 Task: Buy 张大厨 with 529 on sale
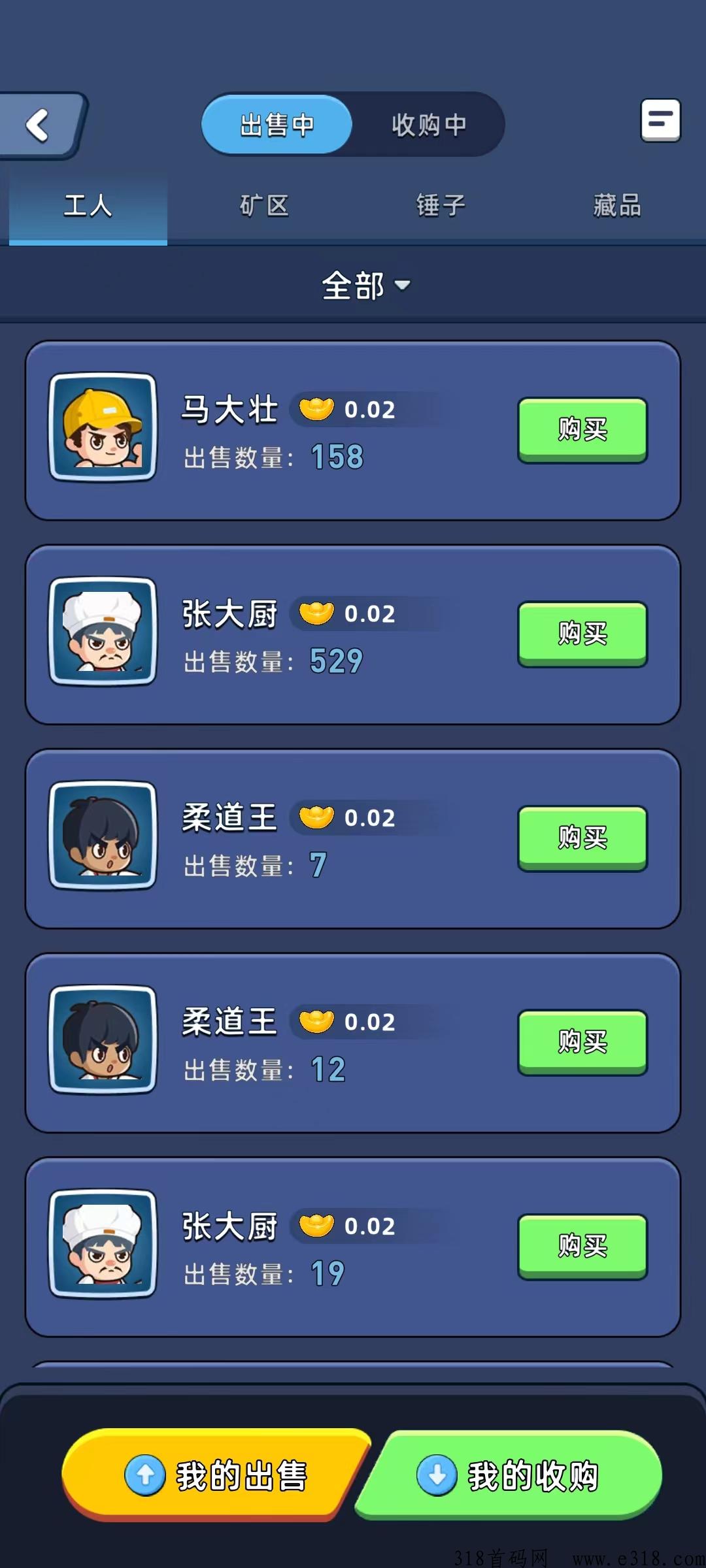[x=582, y=633]
